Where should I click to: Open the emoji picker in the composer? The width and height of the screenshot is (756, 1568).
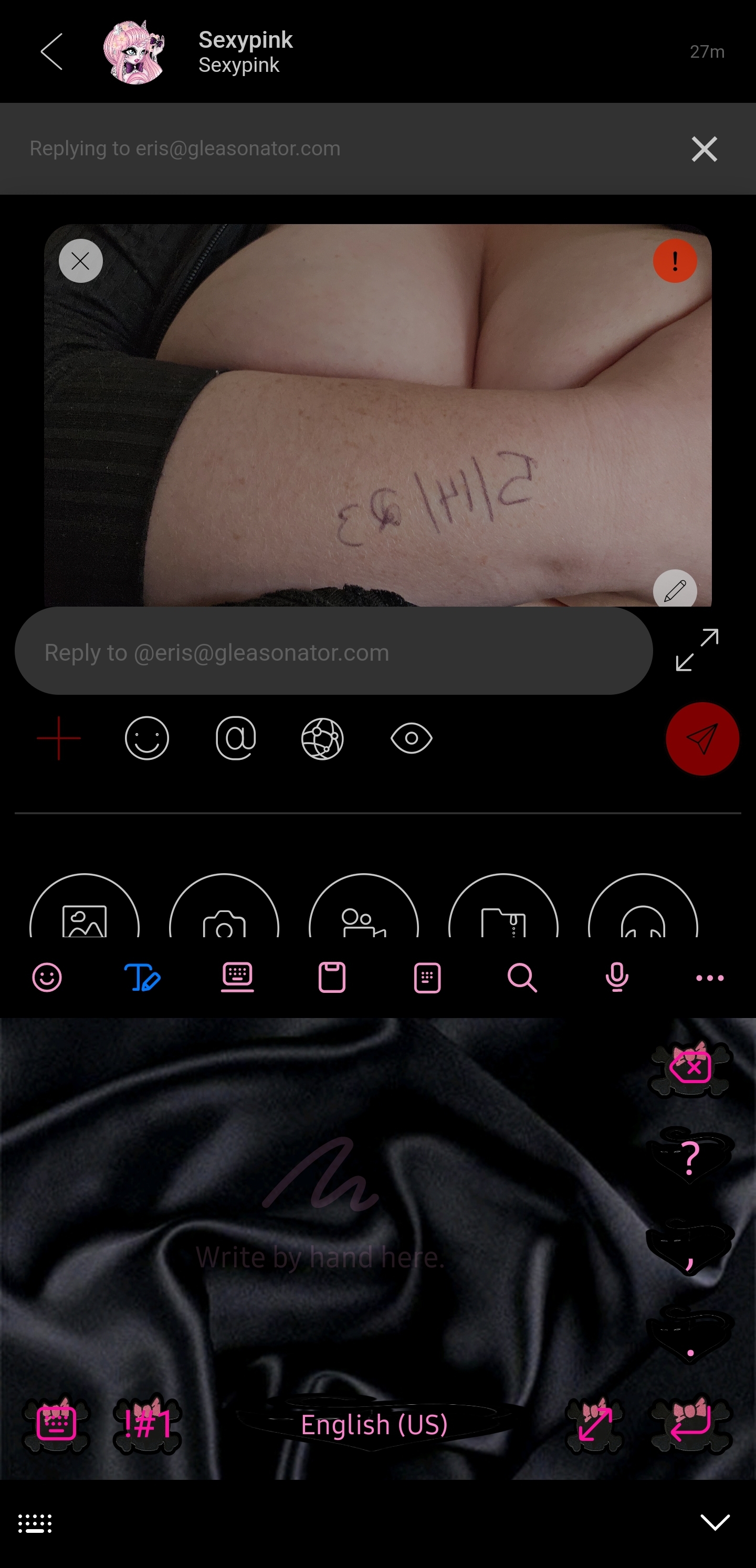point(146,738)
